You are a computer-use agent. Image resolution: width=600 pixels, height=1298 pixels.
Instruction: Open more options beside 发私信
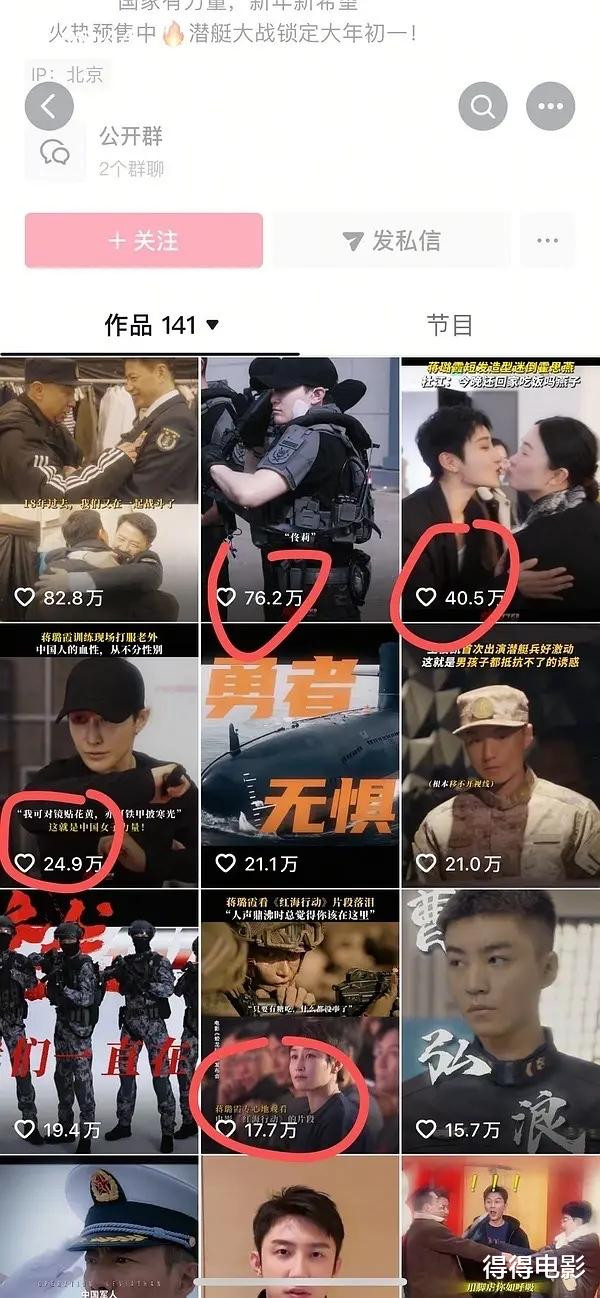pyautogui.click(x=547, y=240)
